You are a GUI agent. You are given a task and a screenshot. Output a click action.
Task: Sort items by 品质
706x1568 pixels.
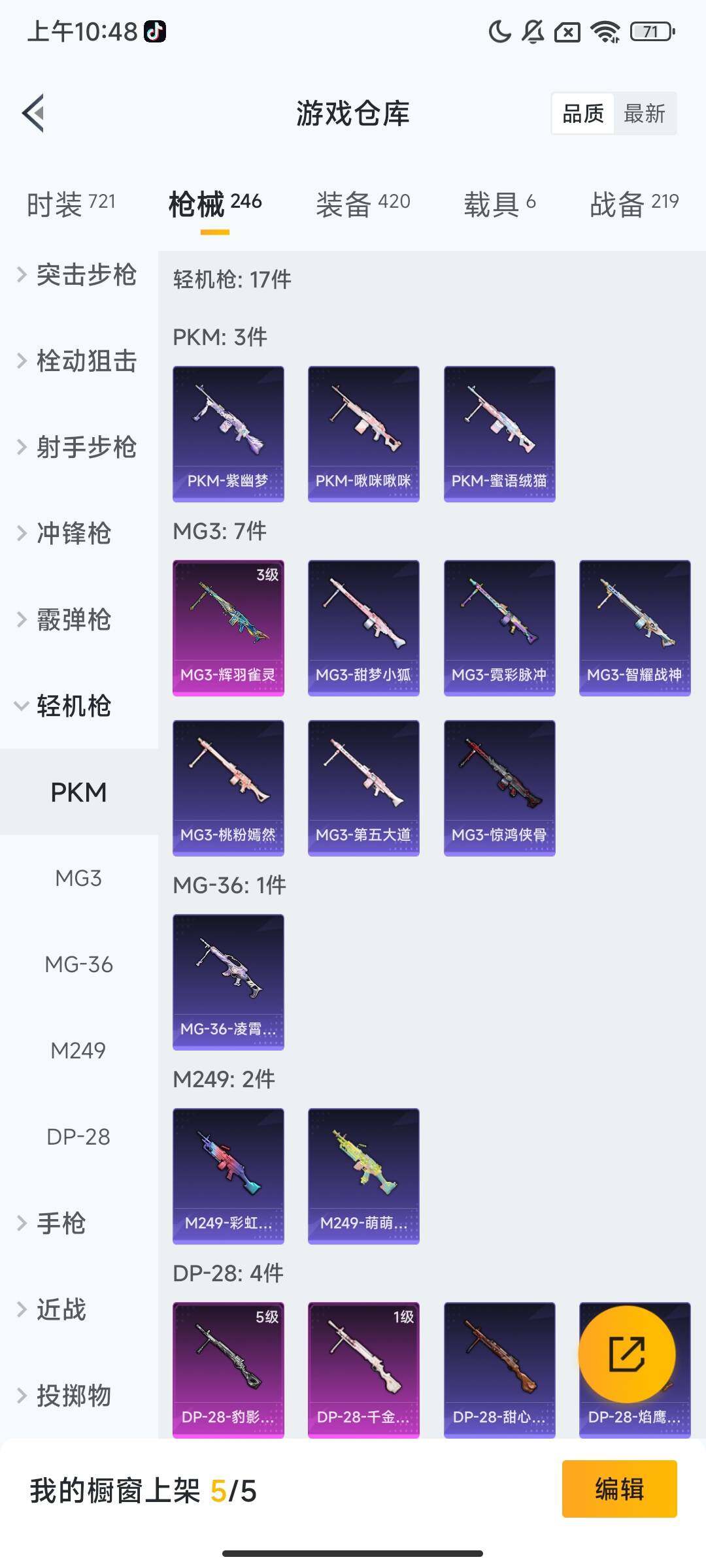pos(582,114)
